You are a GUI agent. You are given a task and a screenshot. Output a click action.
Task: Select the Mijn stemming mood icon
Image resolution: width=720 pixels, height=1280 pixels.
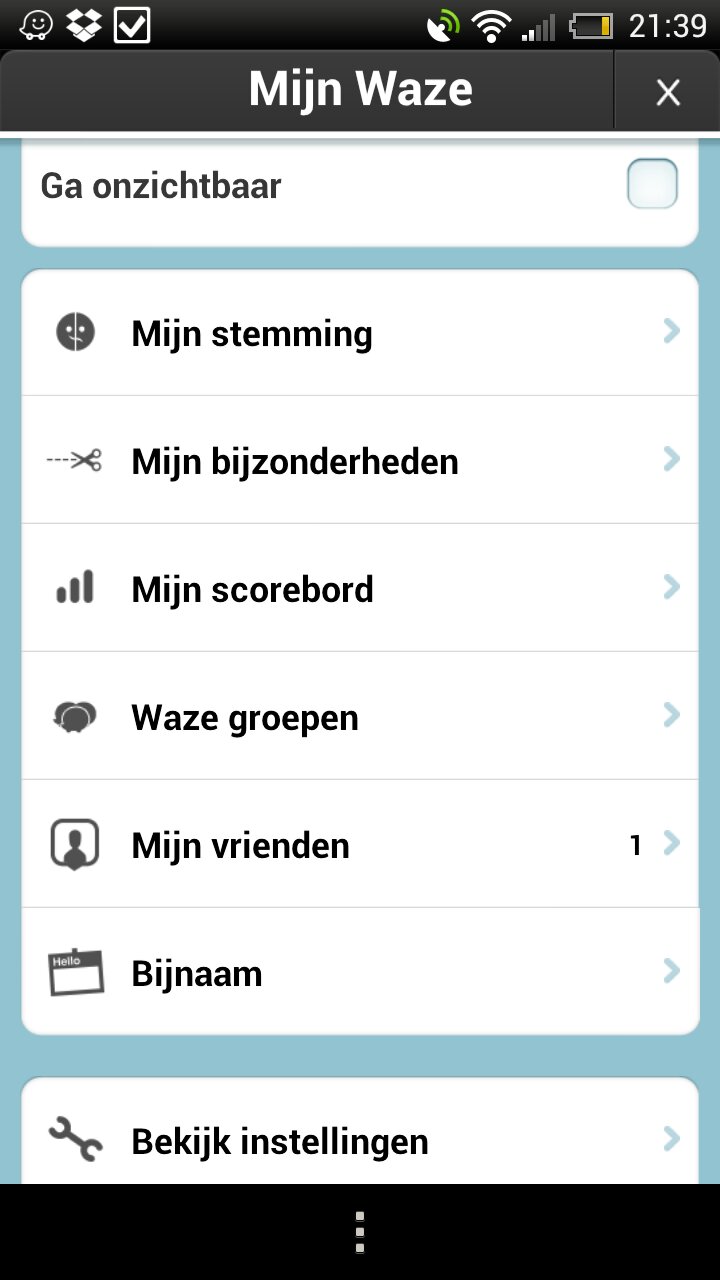click(x=74, y=332)
